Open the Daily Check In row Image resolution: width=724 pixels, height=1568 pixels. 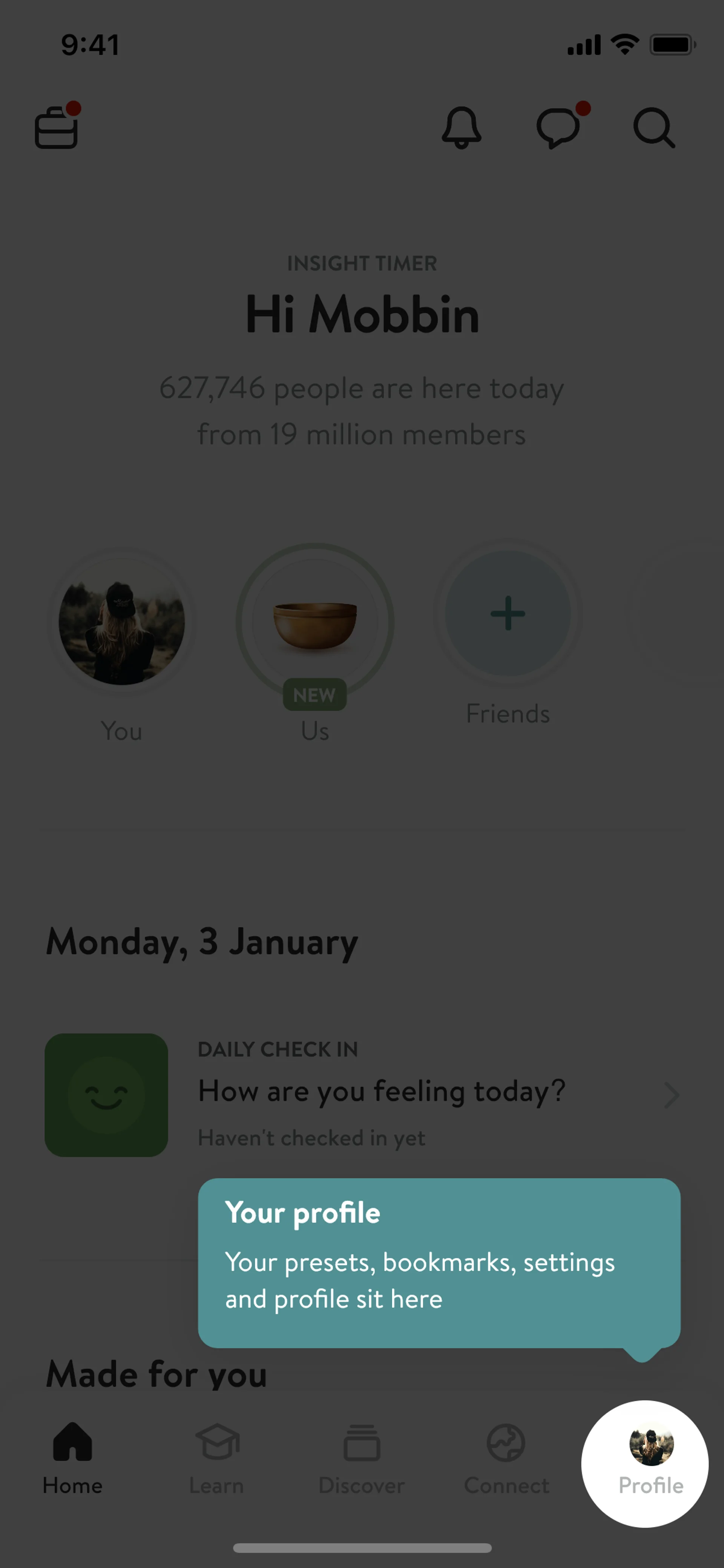click(x=362, y=1095)
